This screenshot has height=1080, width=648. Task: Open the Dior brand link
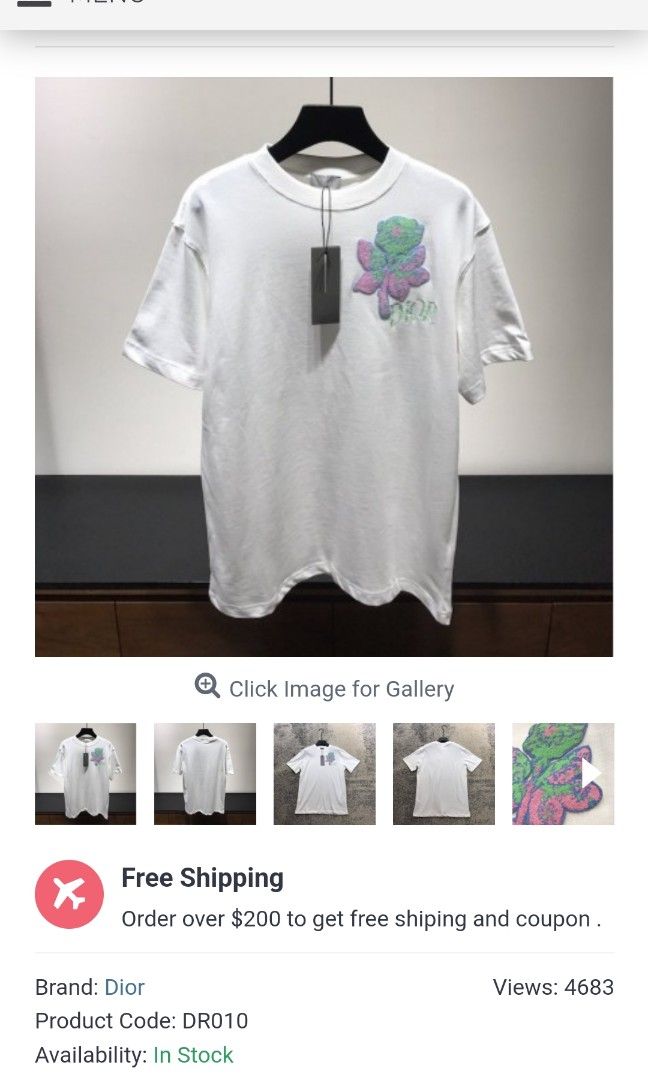coord(125,987)
